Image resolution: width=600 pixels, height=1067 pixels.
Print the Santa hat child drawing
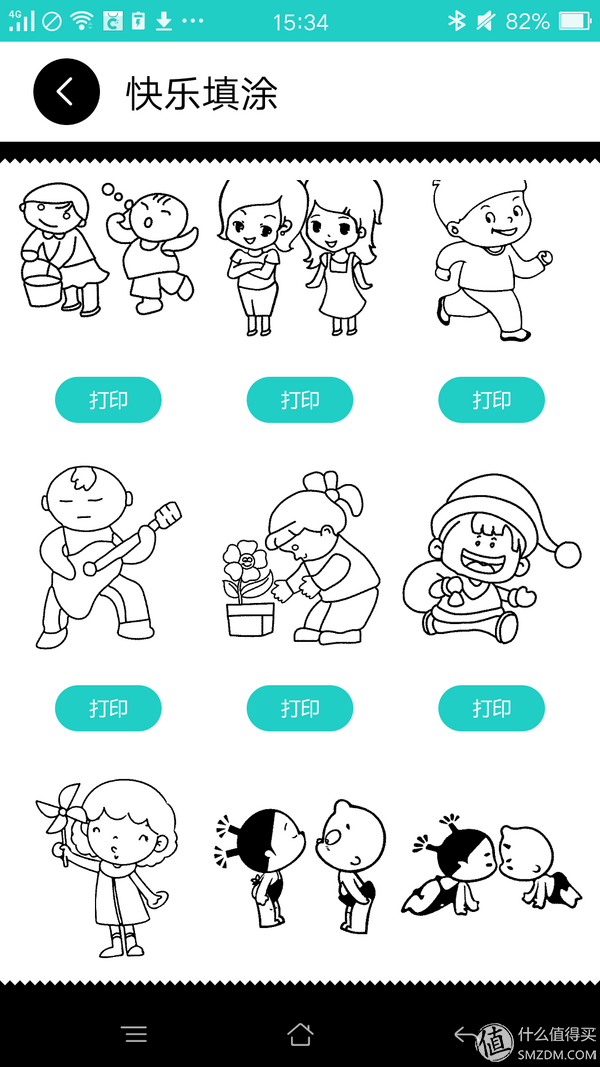coord(491,708)
